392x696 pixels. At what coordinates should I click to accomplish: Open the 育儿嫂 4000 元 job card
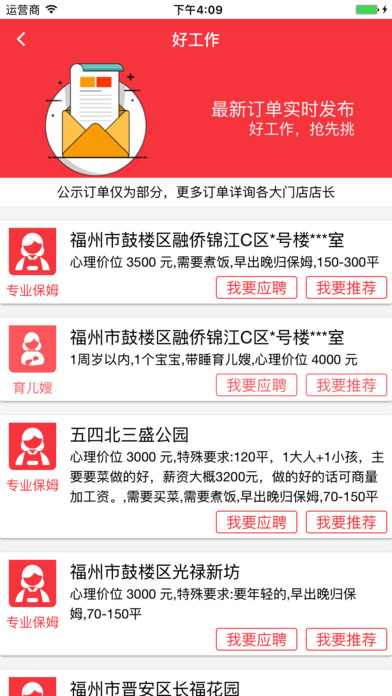196,360
